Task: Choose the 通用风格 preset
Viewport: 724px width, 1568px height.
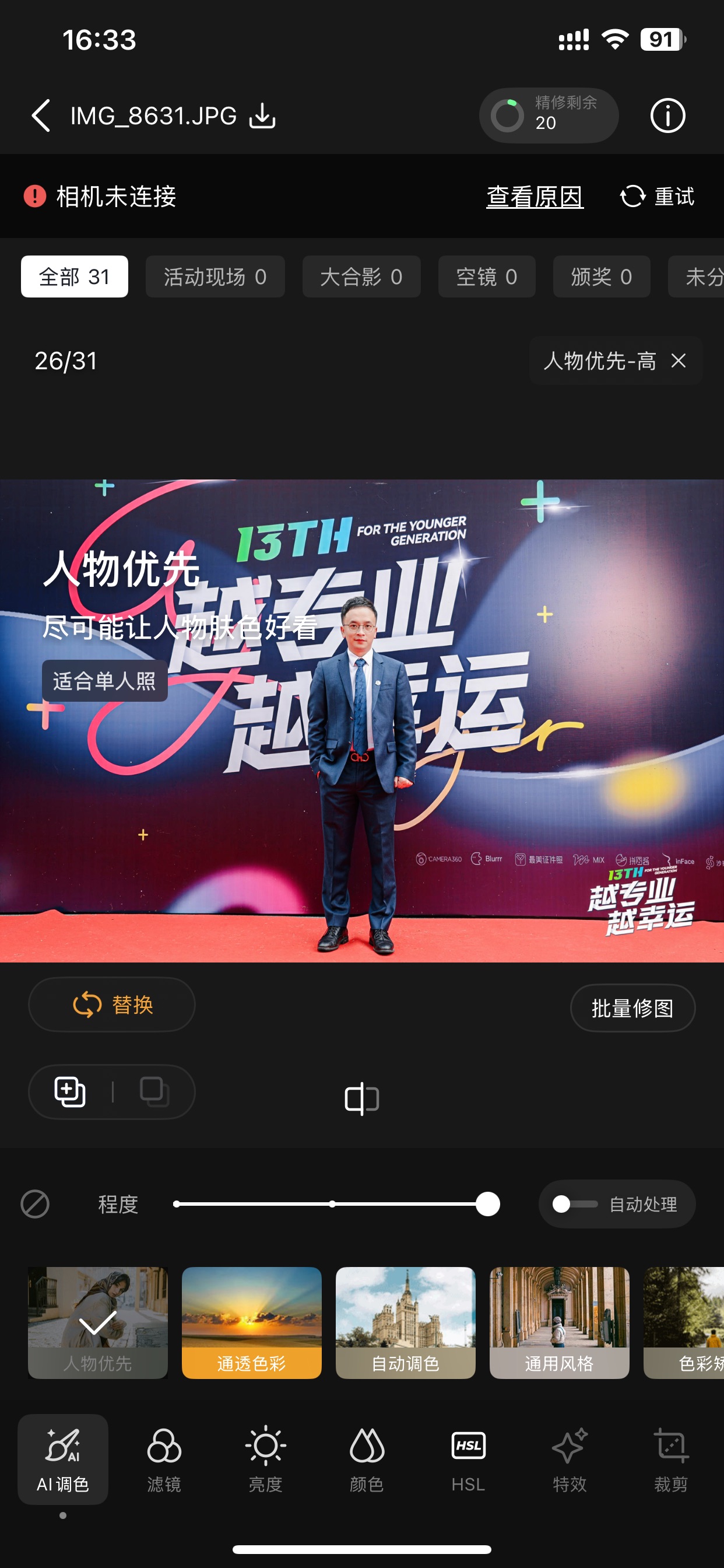Action: coord(558,1322)
